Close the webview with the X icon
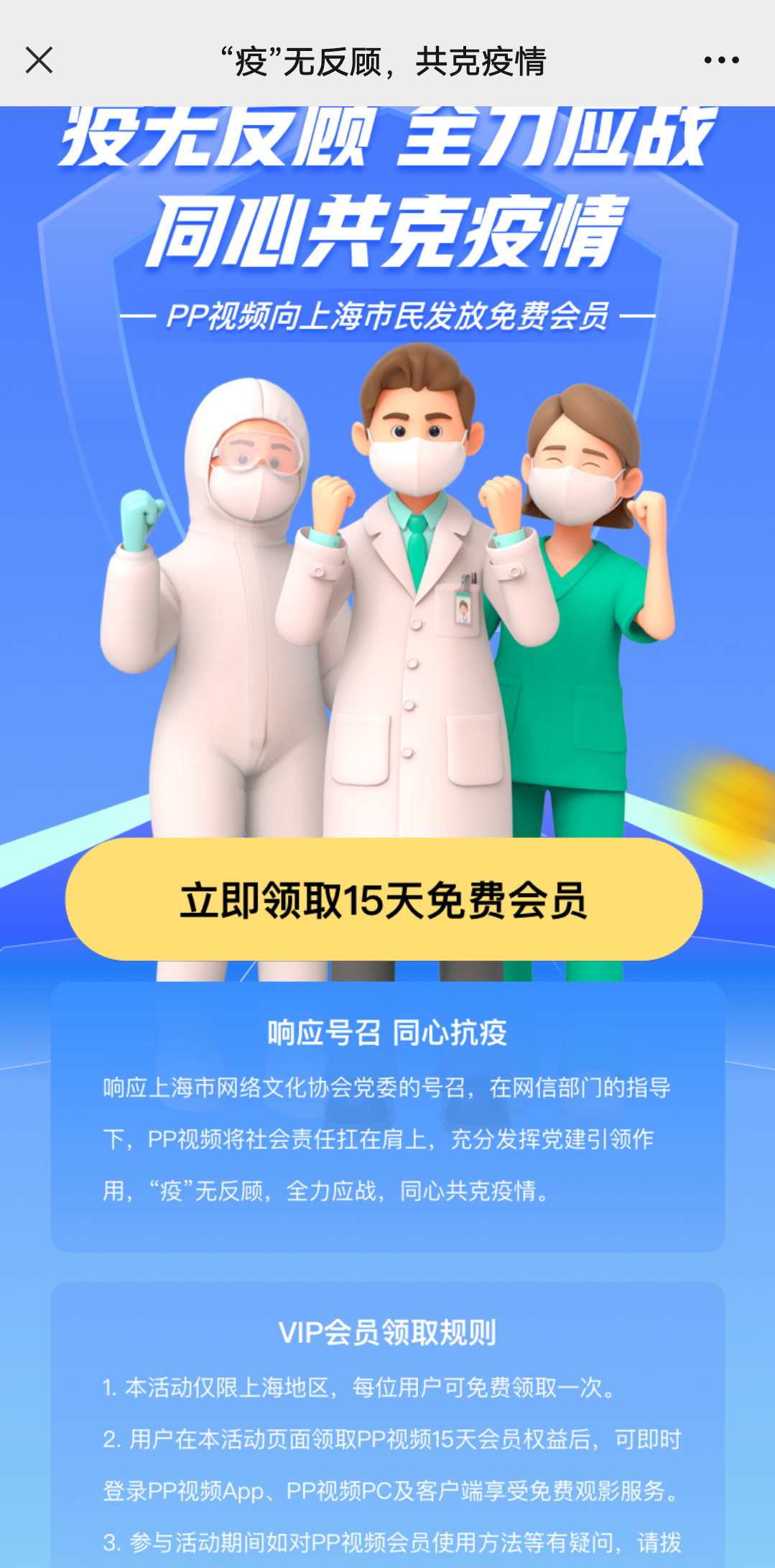The image size is (775, 1568). [x=39, y=60]
